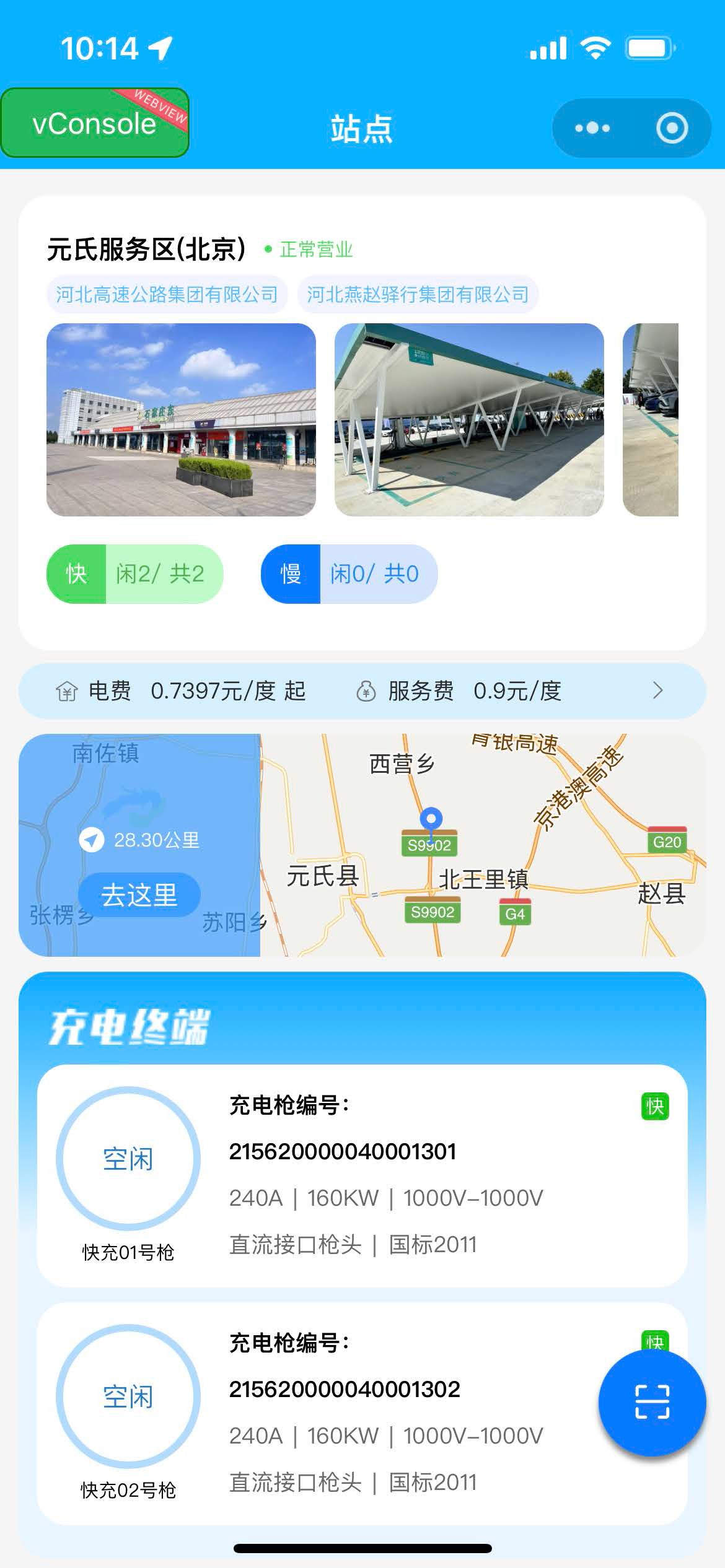Open charging gun 2156200000040001302 card
Screen dimensions: 725x1568
tap(362, 1414)
